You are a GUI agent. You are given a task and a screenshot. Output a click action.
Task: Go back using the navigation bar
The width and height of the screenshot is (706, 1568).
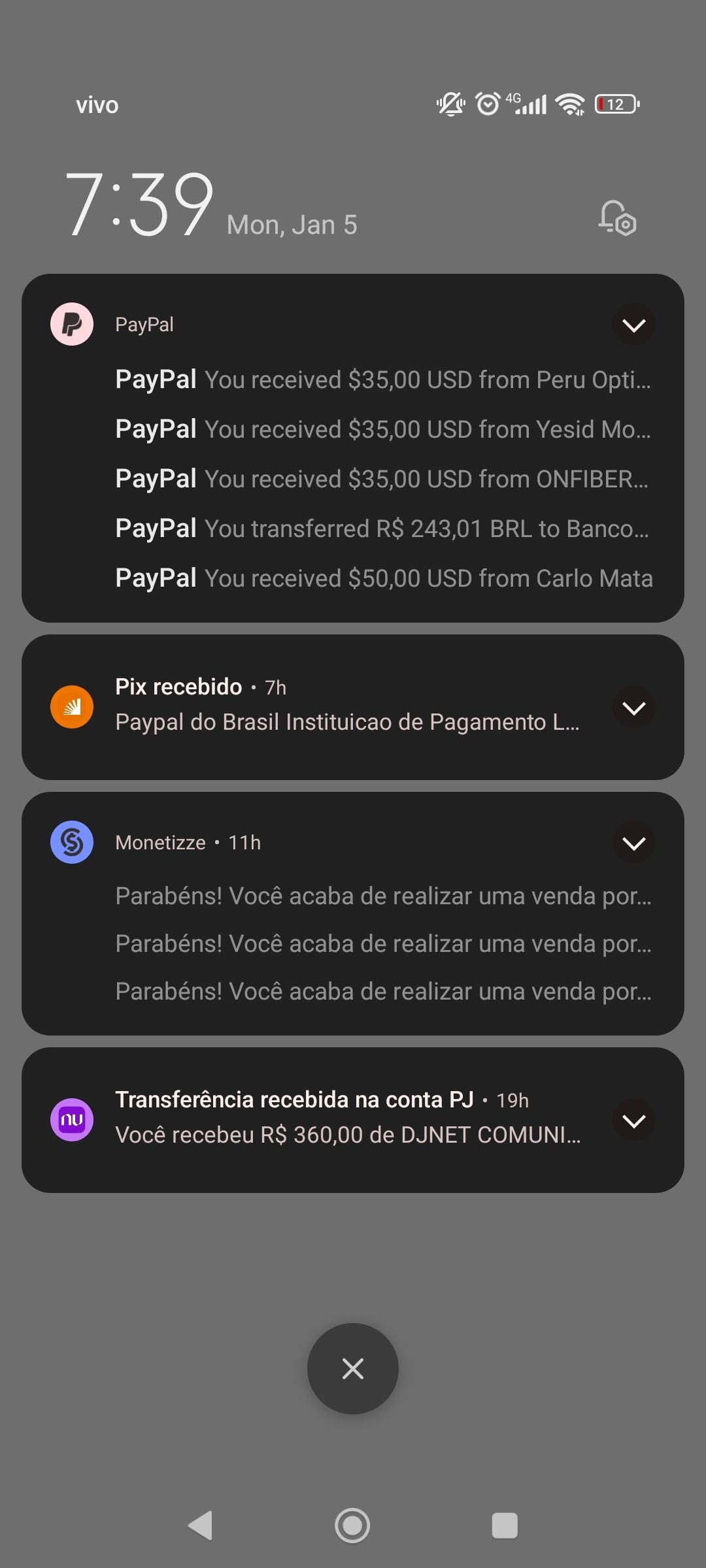(200, 1526)
